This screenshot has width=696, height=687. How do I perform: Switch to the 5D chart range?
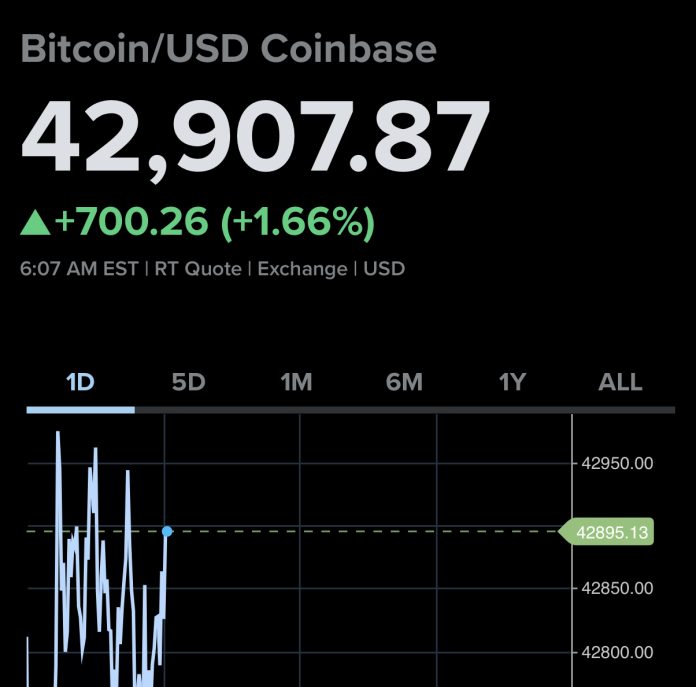point(188,382)
